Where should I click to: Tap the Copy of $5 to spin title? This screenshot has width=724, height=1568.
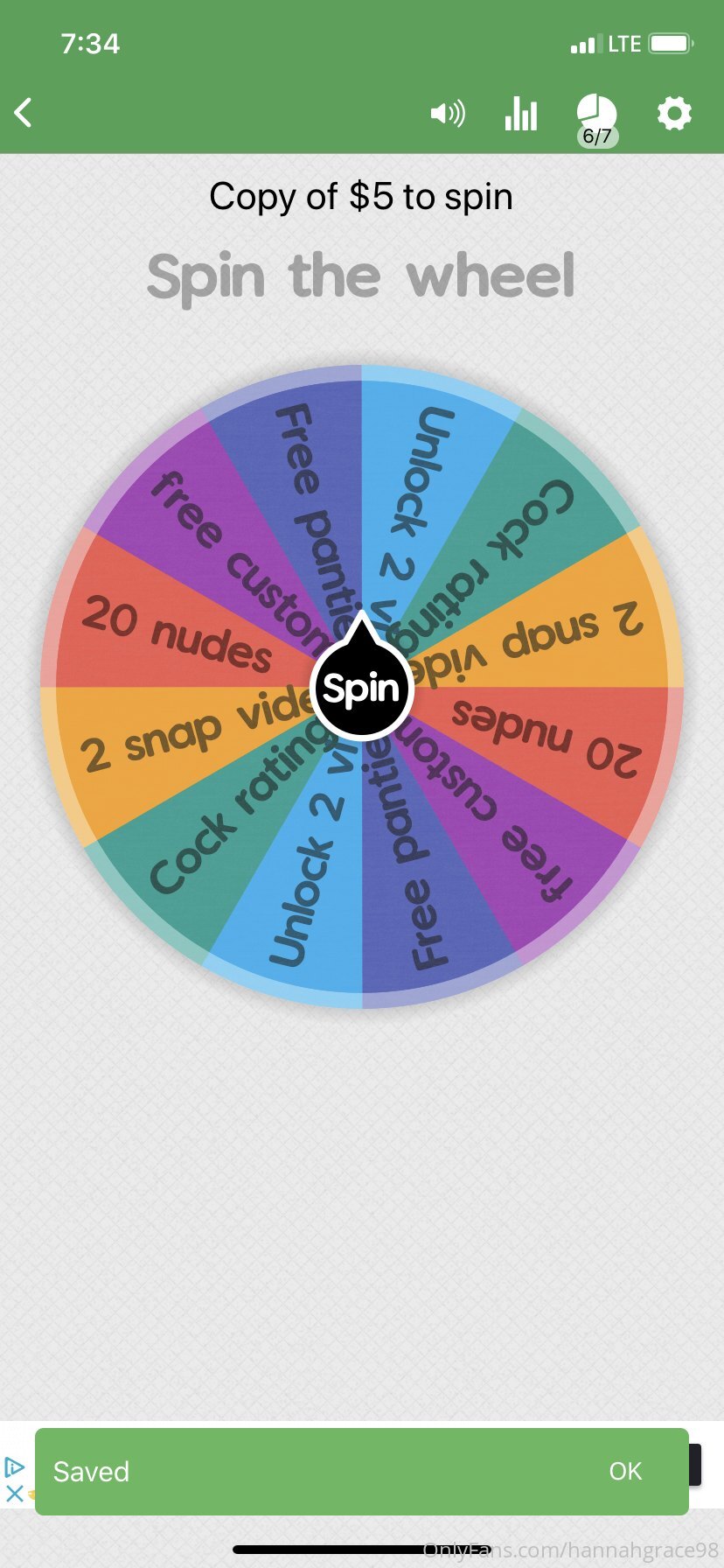(x=361, y=197)
